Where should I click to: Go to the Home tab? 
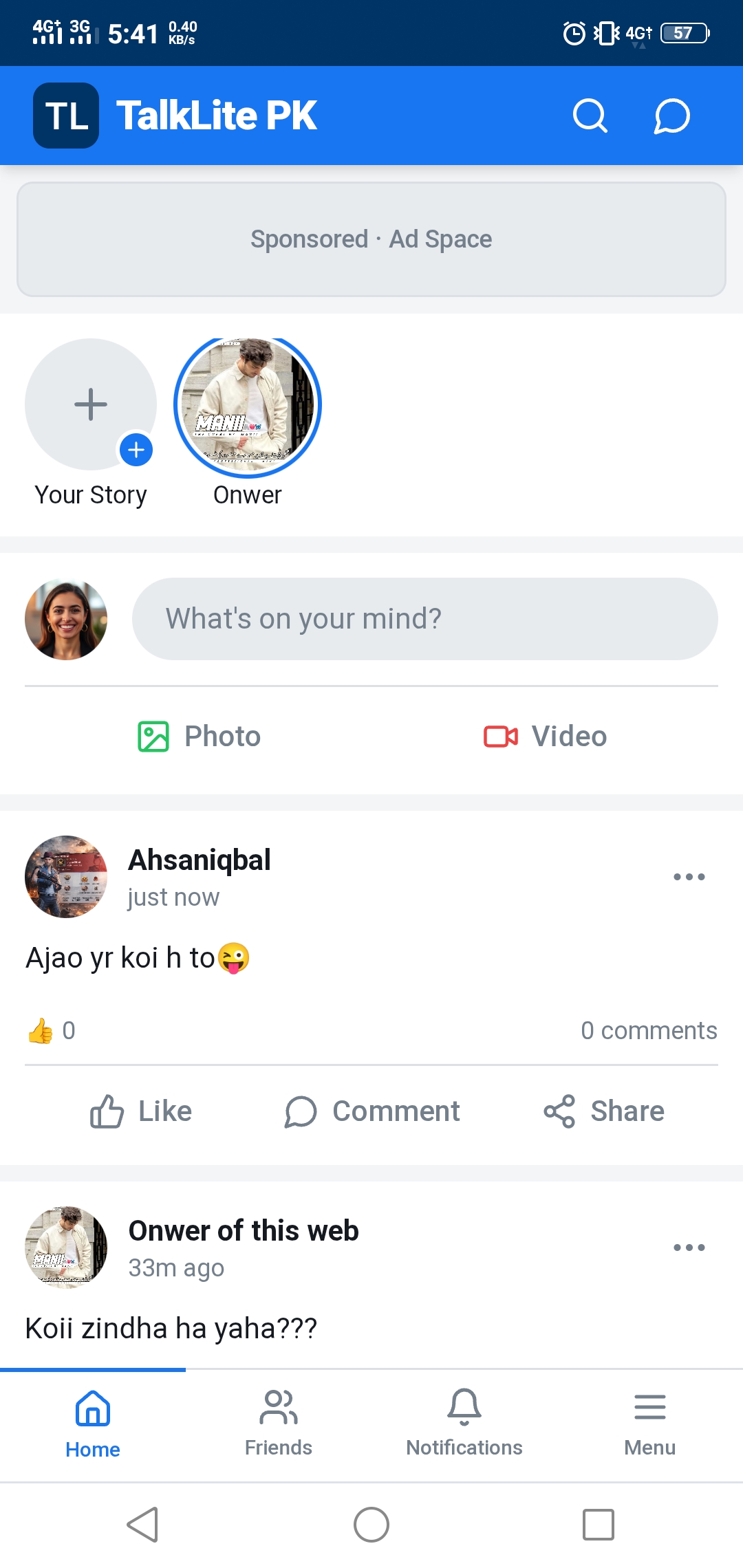93,1424
